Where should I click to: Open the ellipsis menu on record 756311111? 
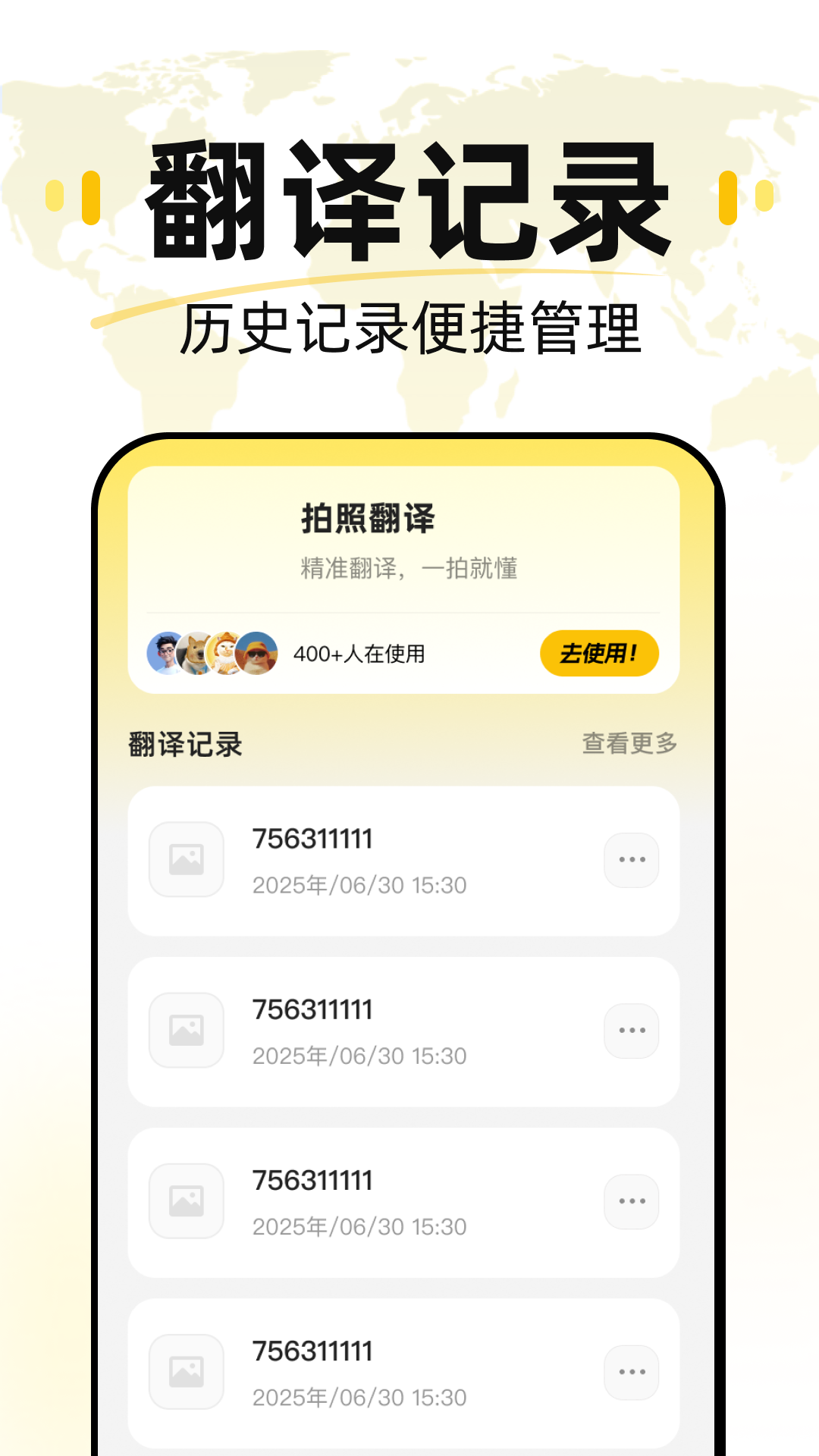(x=632, y=858)
